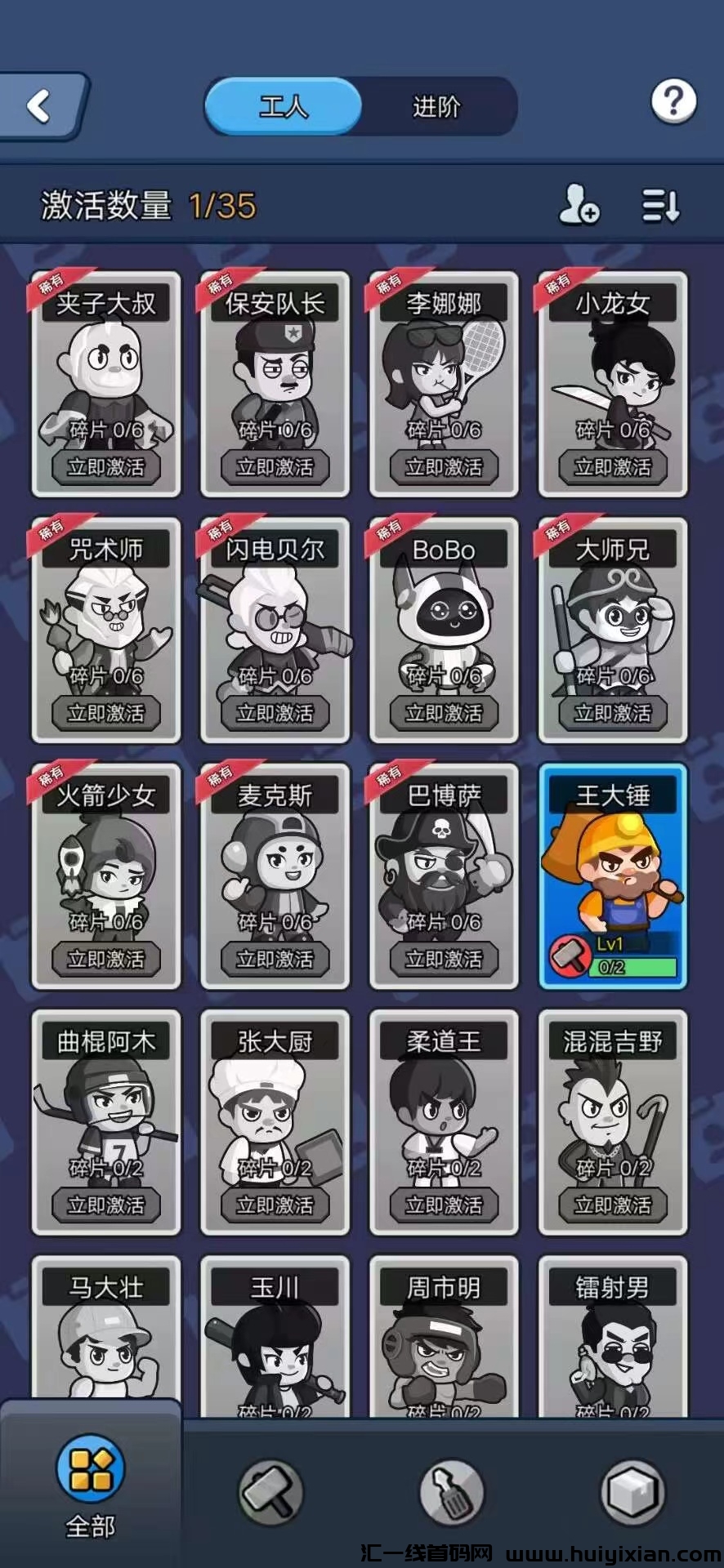This screenshot has width=724, height=1568.
Task: Activate 小龙女 worker
Action: (x=613, y=467)
